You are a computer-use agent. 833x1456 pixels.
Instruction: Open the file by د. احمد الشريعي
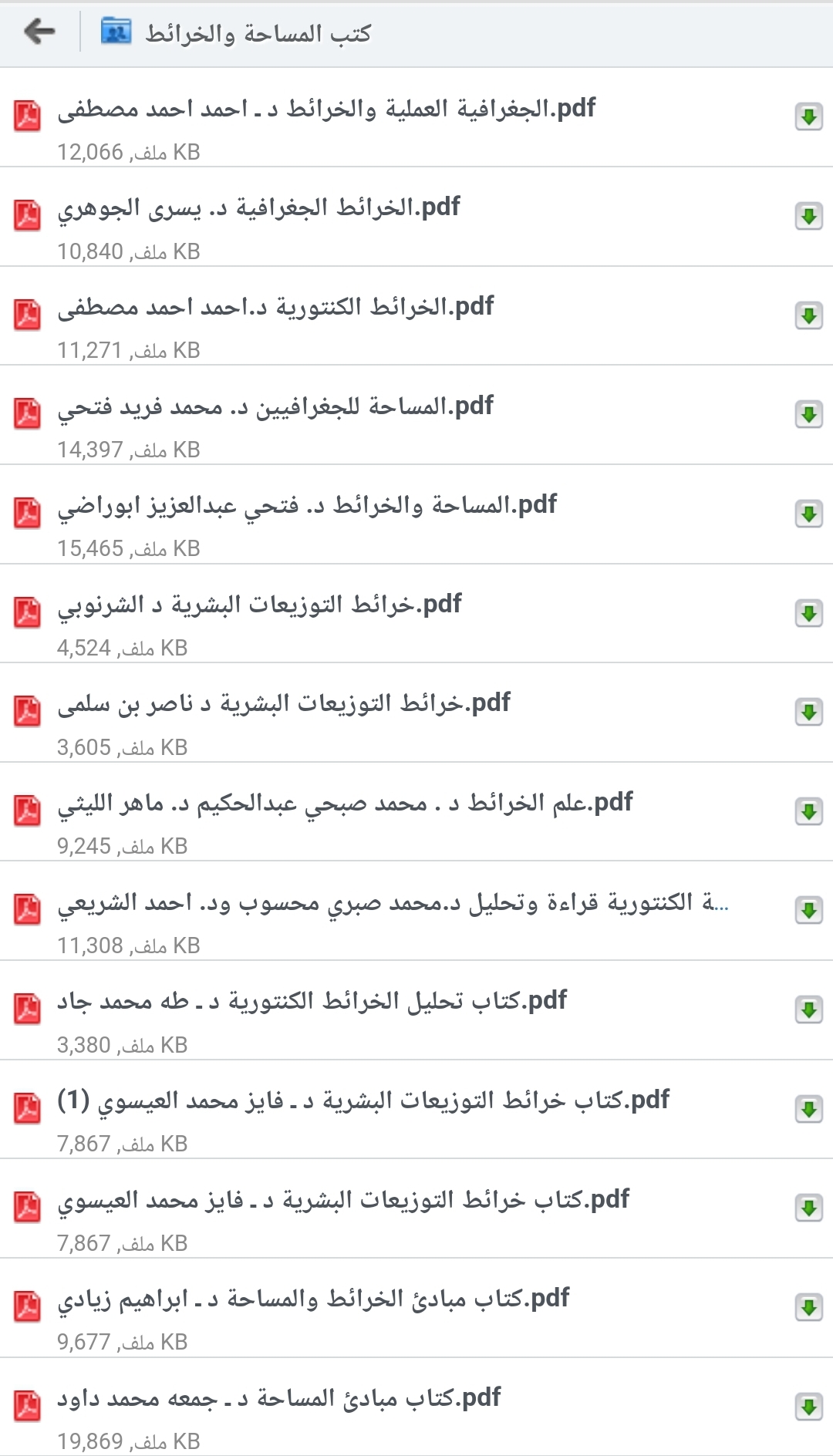point(392,903)
